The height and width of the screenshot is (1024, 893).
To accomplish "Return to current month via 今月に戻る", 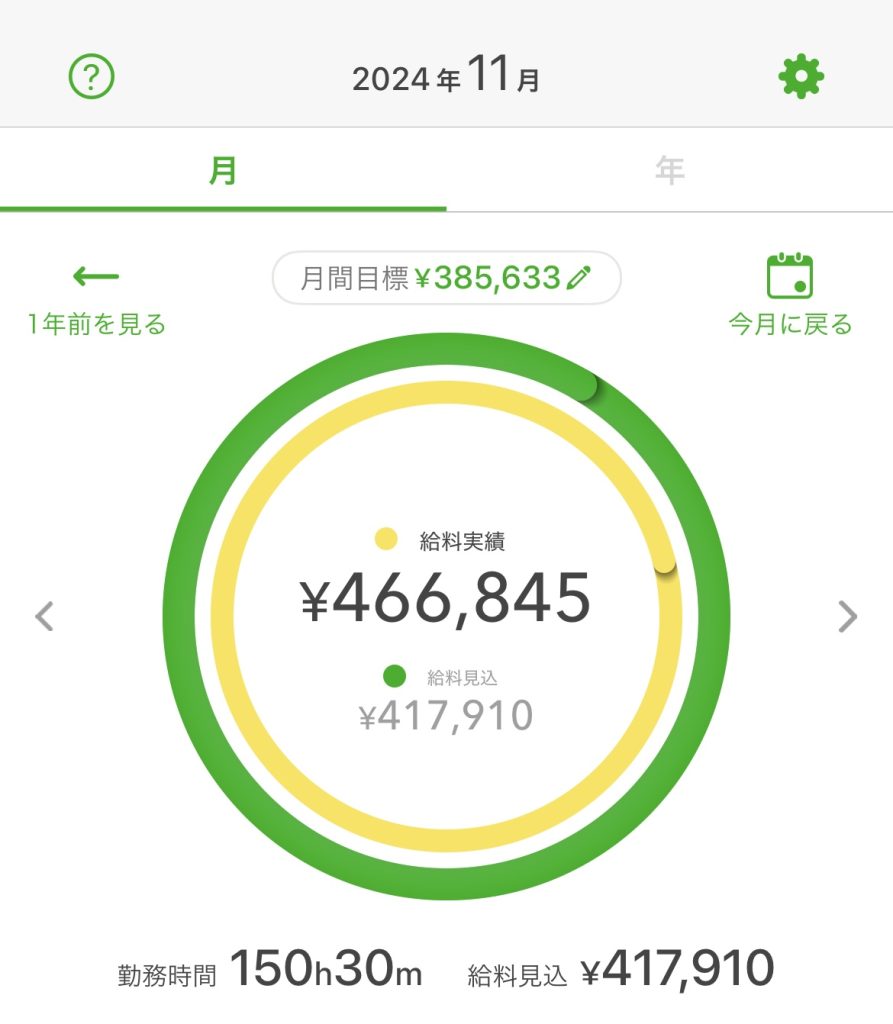I will click(x=790, y=295).
